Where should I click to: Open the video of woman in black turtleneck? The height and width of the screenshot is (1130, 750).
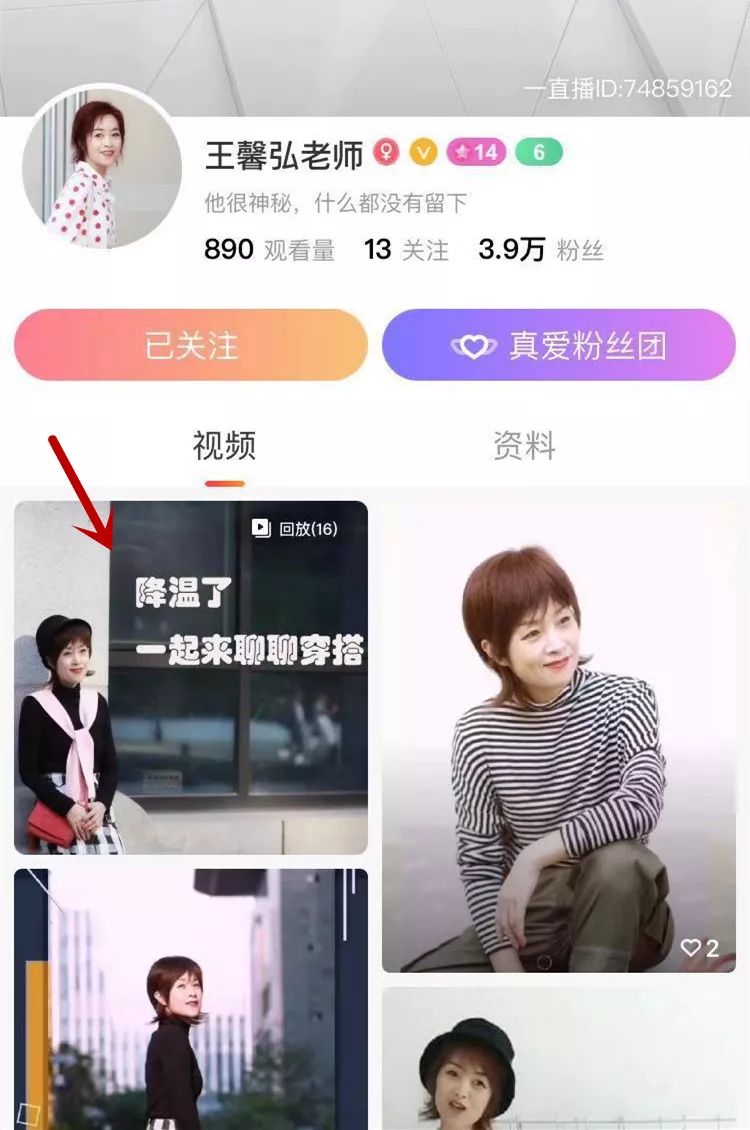tap(191, 998)
